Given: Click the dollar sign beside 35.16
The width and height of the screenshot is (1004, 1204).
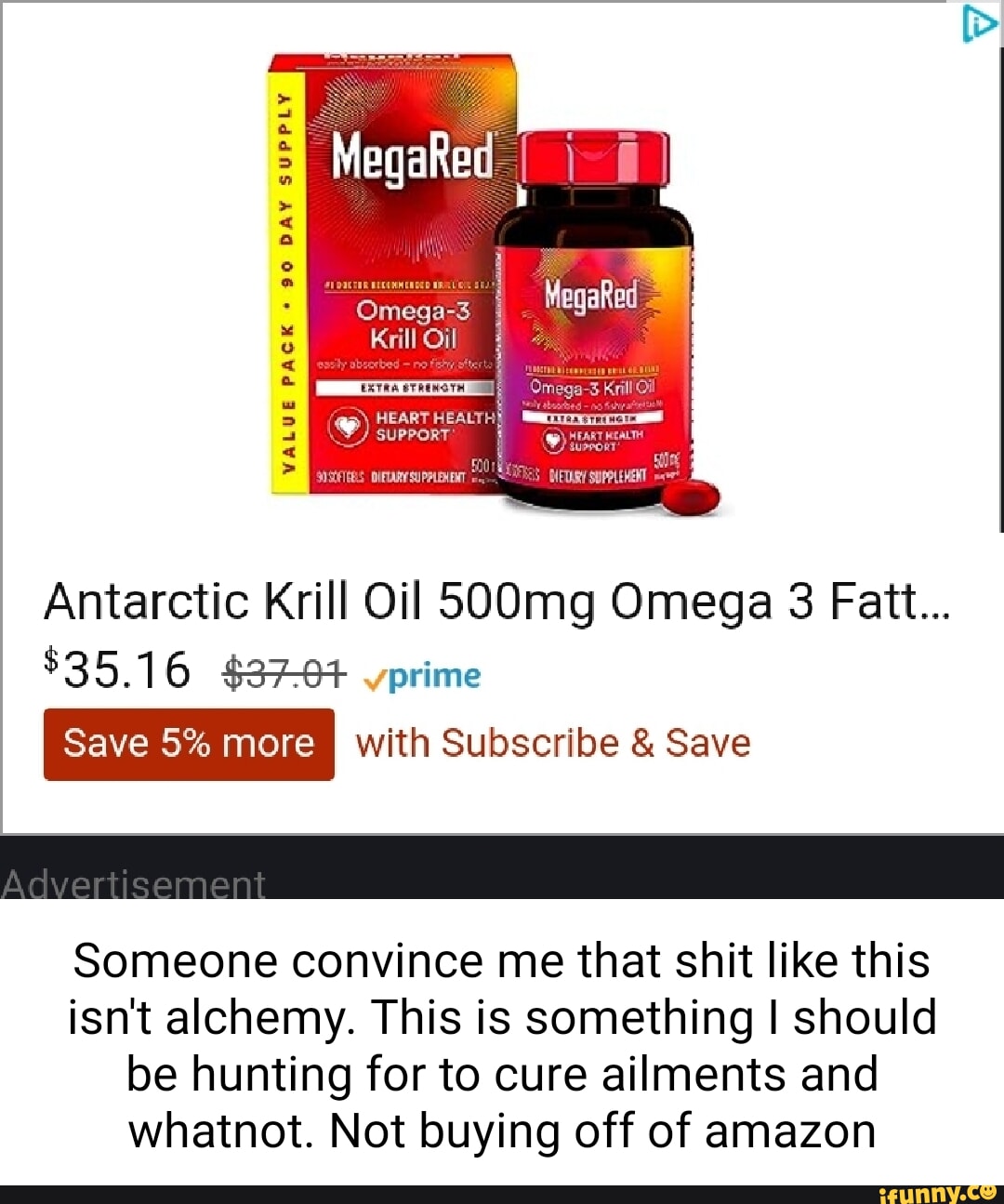Looking at the screenshot, I should tap(49, 660).
